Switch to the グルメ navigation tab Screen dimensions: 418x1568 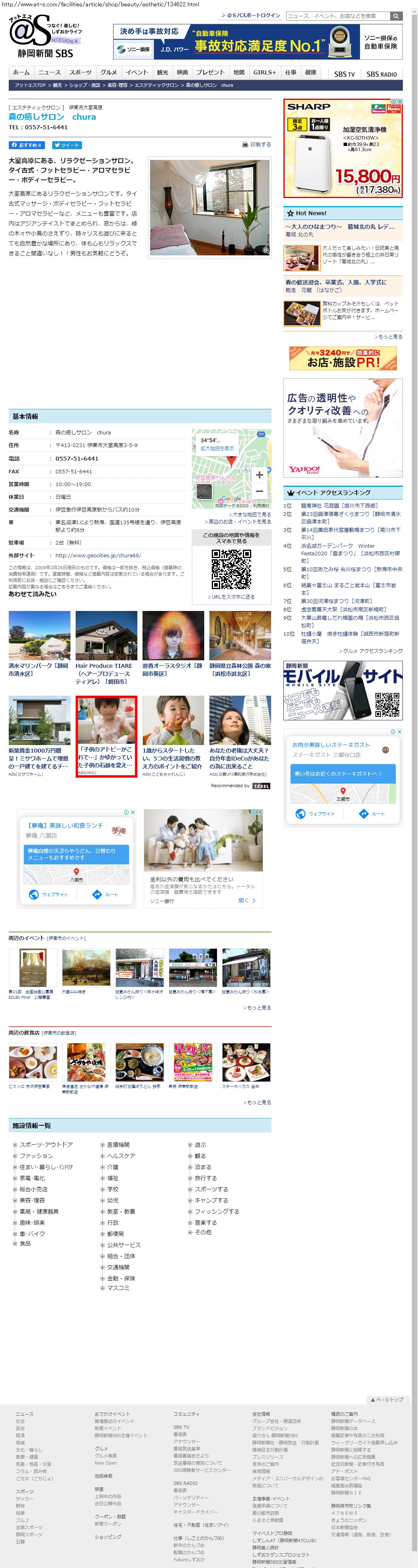108,72
